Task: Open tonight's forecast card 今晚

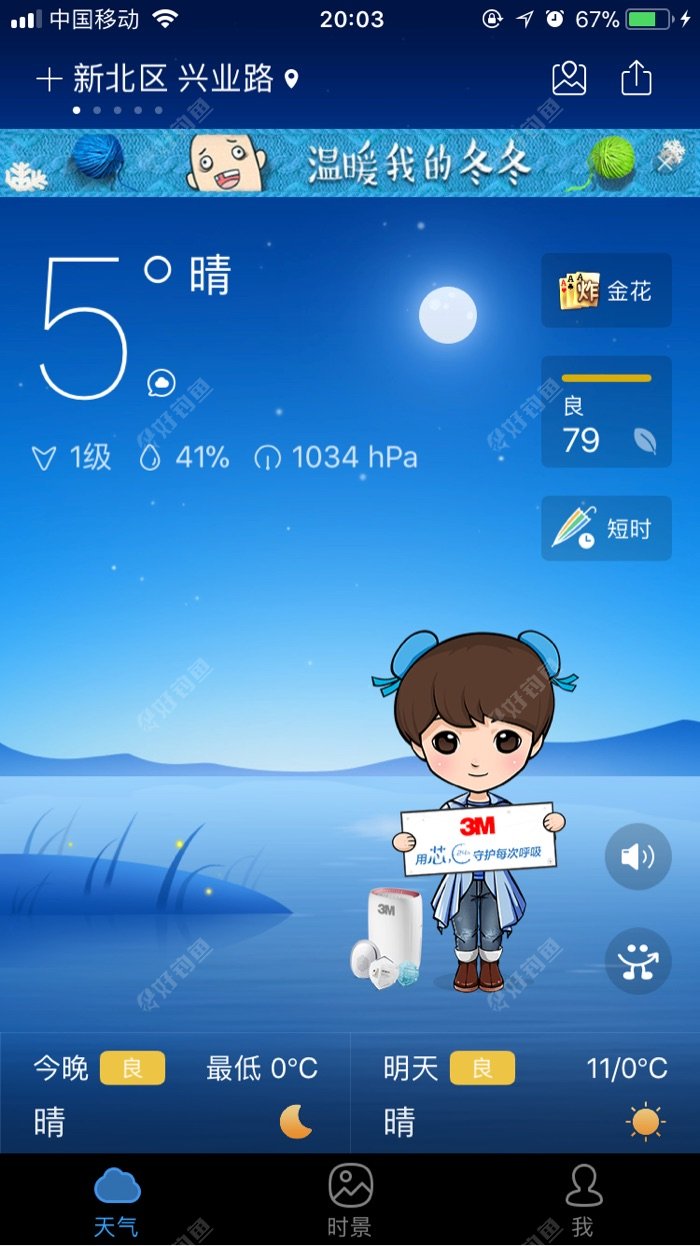Action: (175, 1094)
